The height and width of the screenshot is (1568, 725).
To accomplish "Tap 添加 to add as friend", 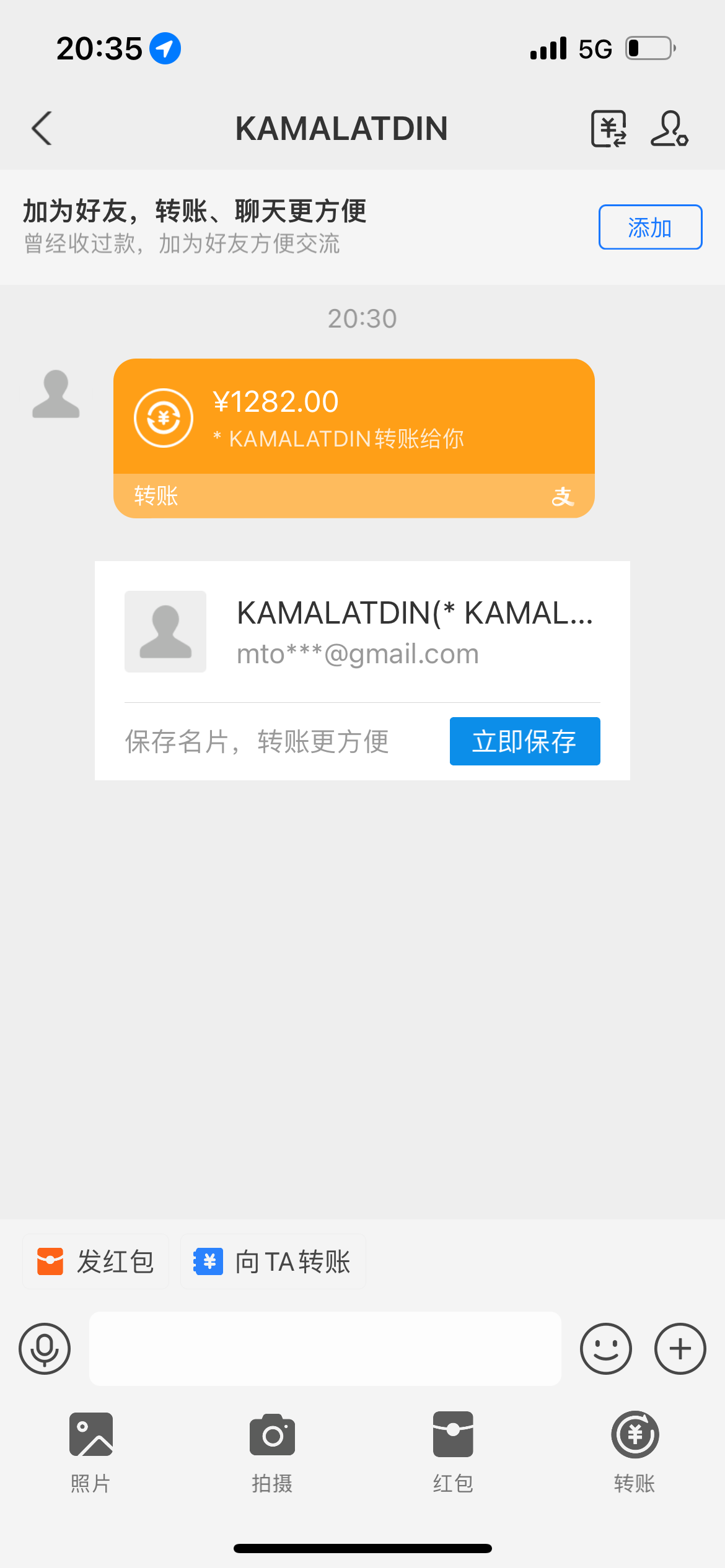I will click(650, 227).
